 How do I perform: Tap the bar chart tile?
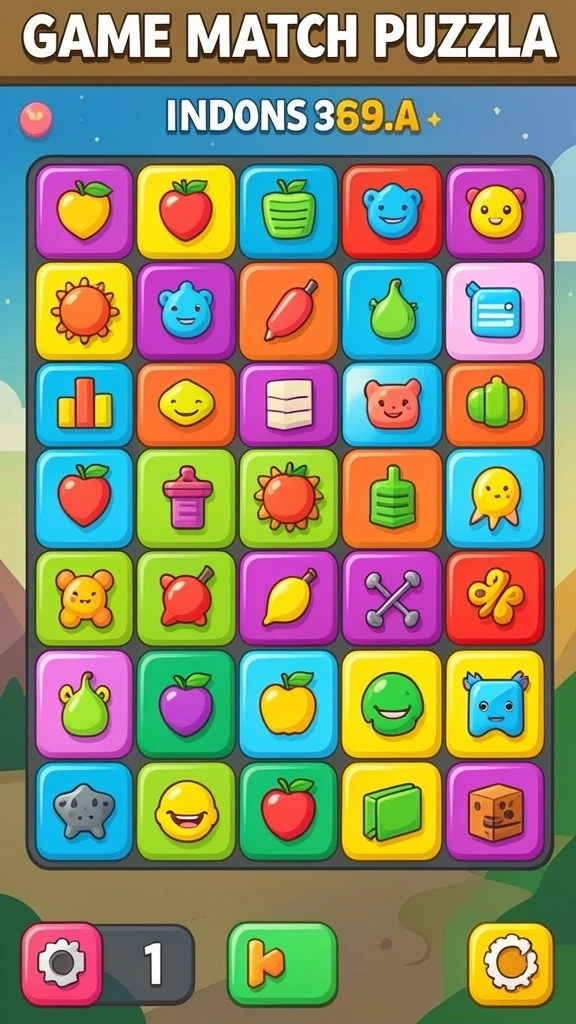tap(84, 404)
